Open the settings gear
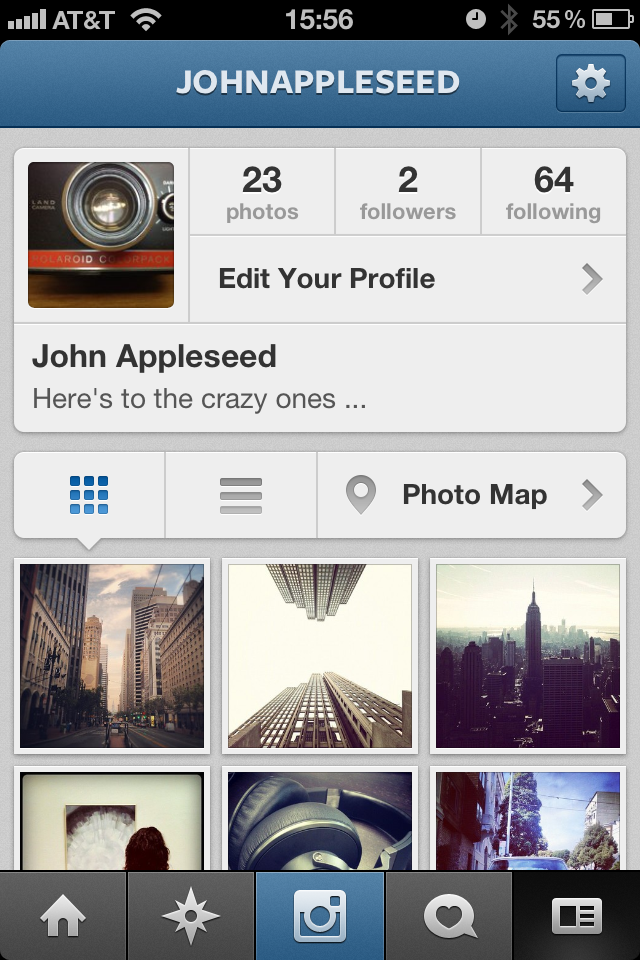 tap(590, 83)
